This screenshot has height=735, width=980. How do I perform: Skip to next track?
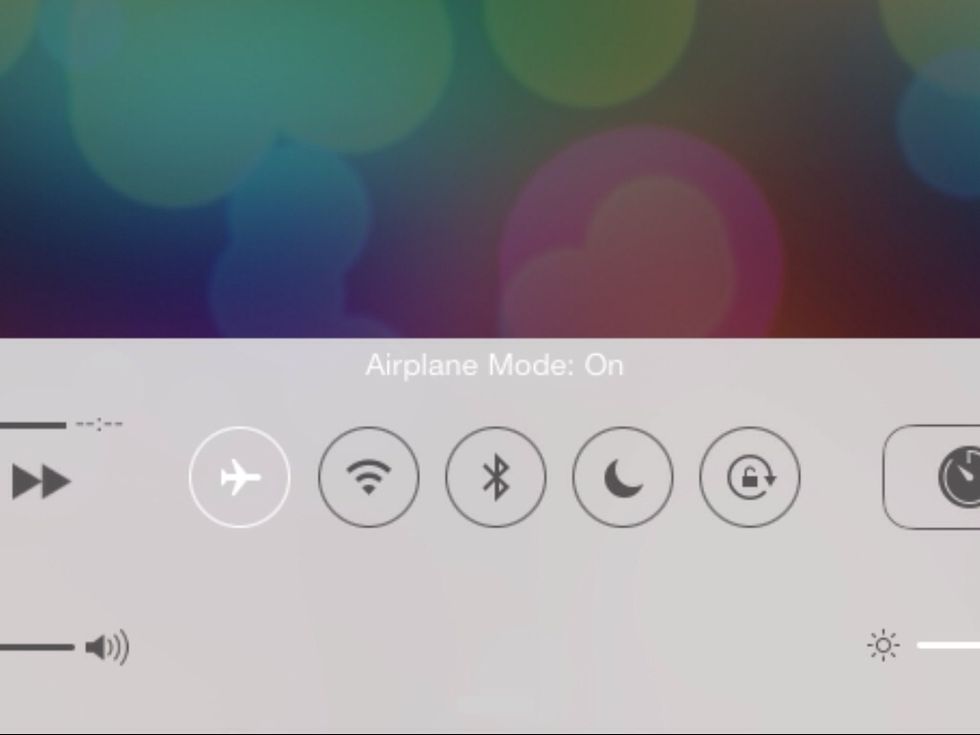click(x=41, y=482)
